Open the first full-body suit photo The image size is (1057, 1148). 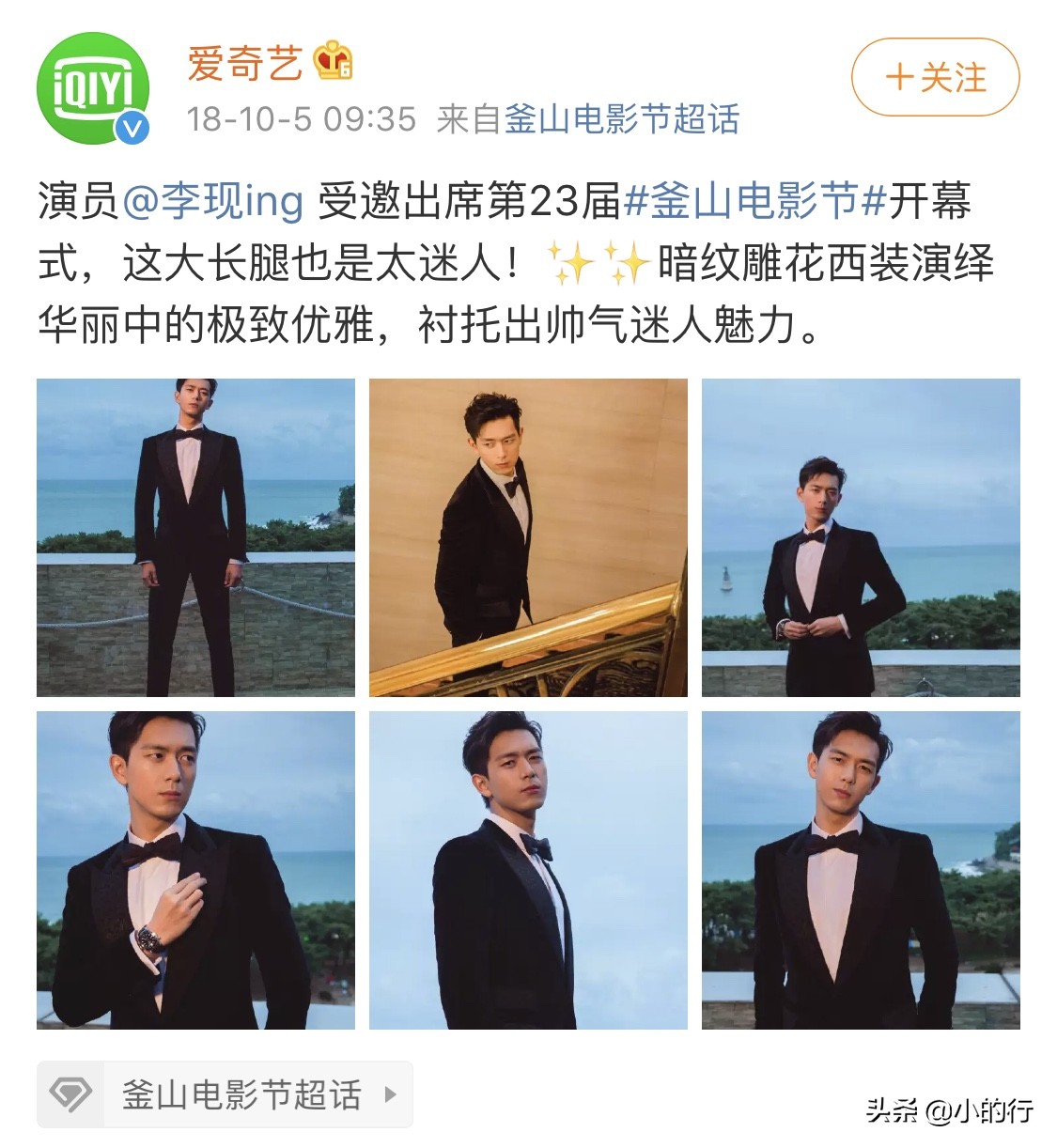tap(195, 535)
